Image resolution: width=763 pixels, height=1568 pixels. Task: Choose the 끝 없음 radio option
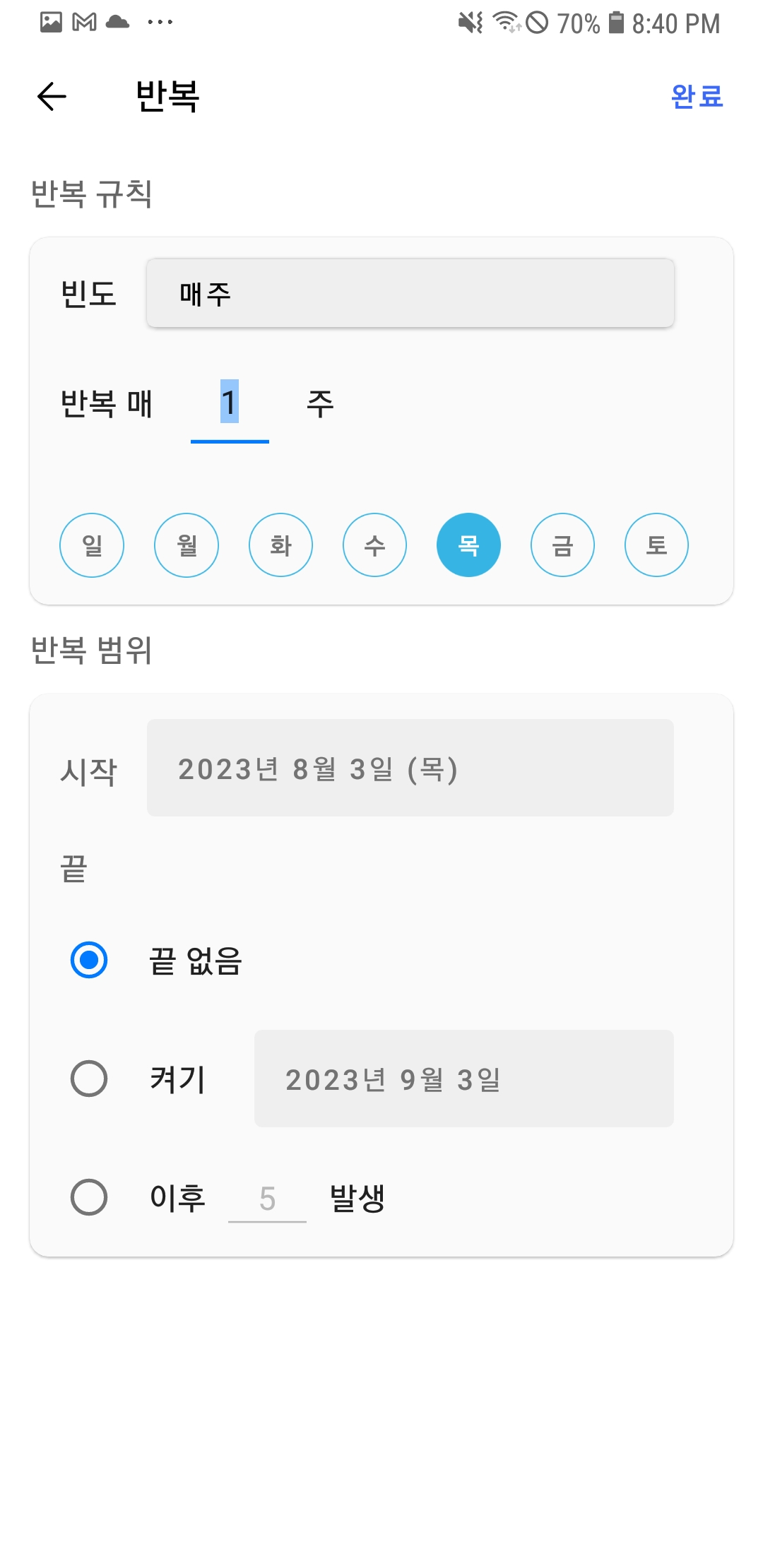[89, 960]
